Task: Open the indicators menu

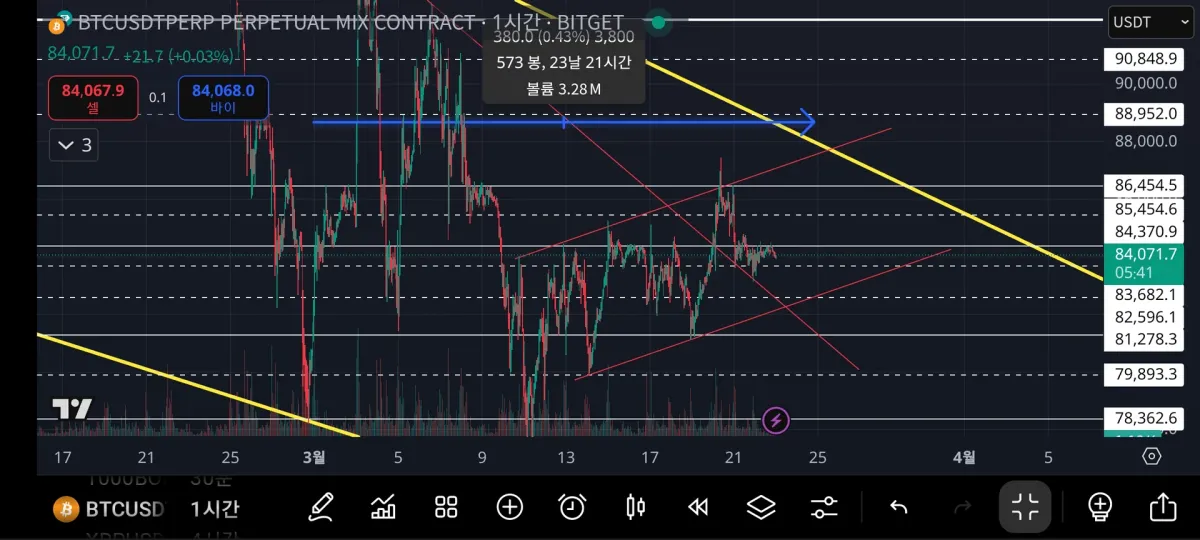Action: pyautogui.click(x=383, y=507)
